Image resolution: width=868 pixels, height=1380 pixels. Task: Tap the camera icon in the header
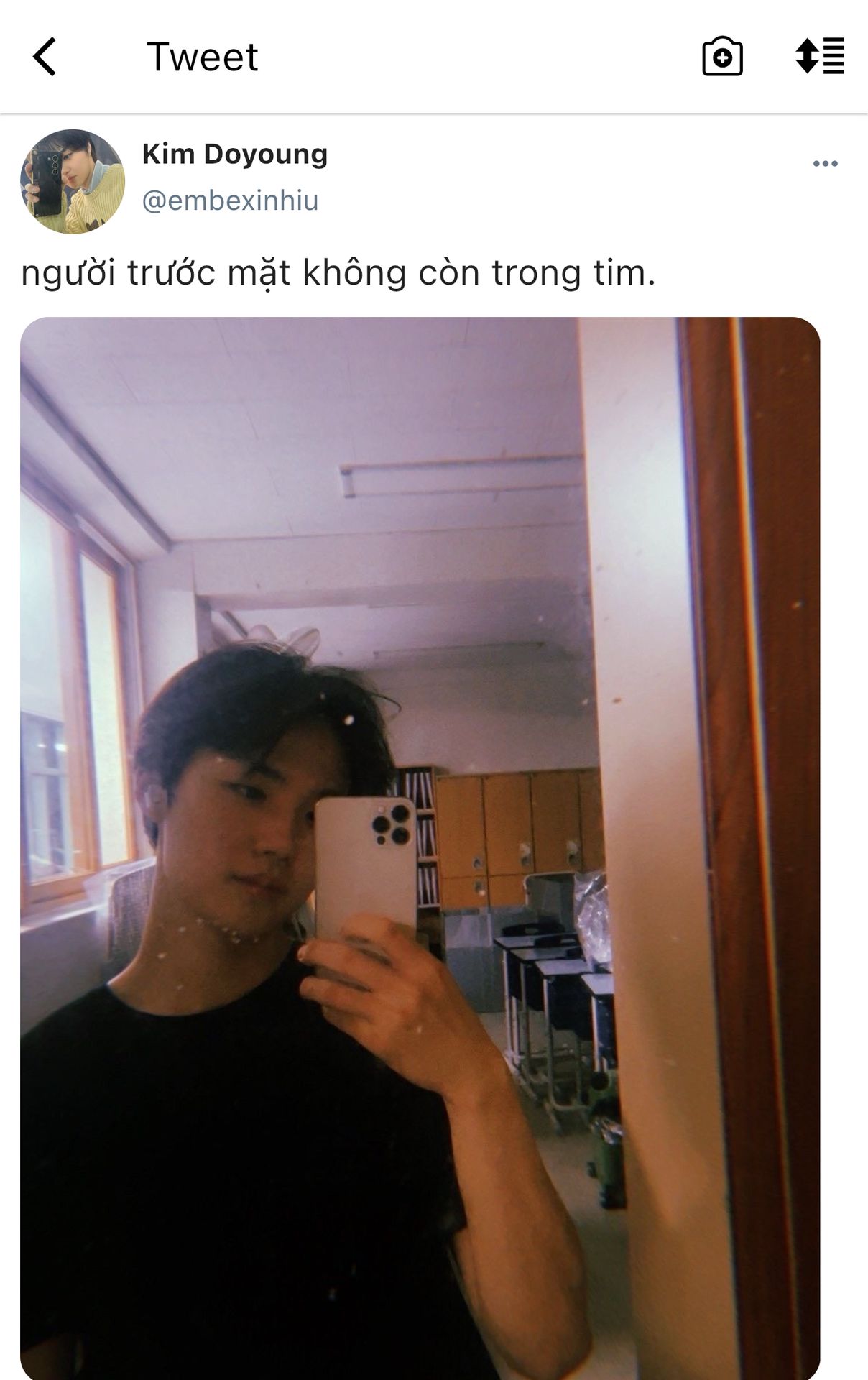(722, 57)
